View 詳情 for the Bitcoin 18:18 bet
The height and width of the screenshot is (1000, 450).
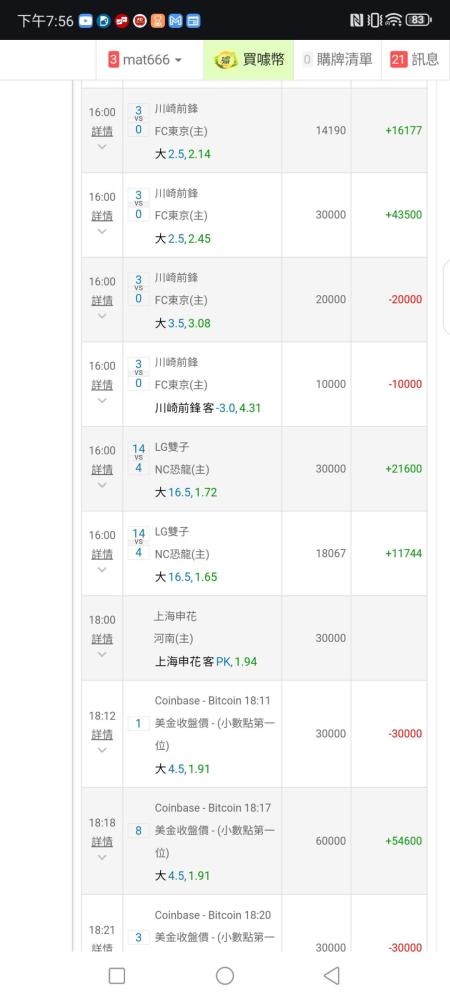pyautogui.click(x=102, y=842)
